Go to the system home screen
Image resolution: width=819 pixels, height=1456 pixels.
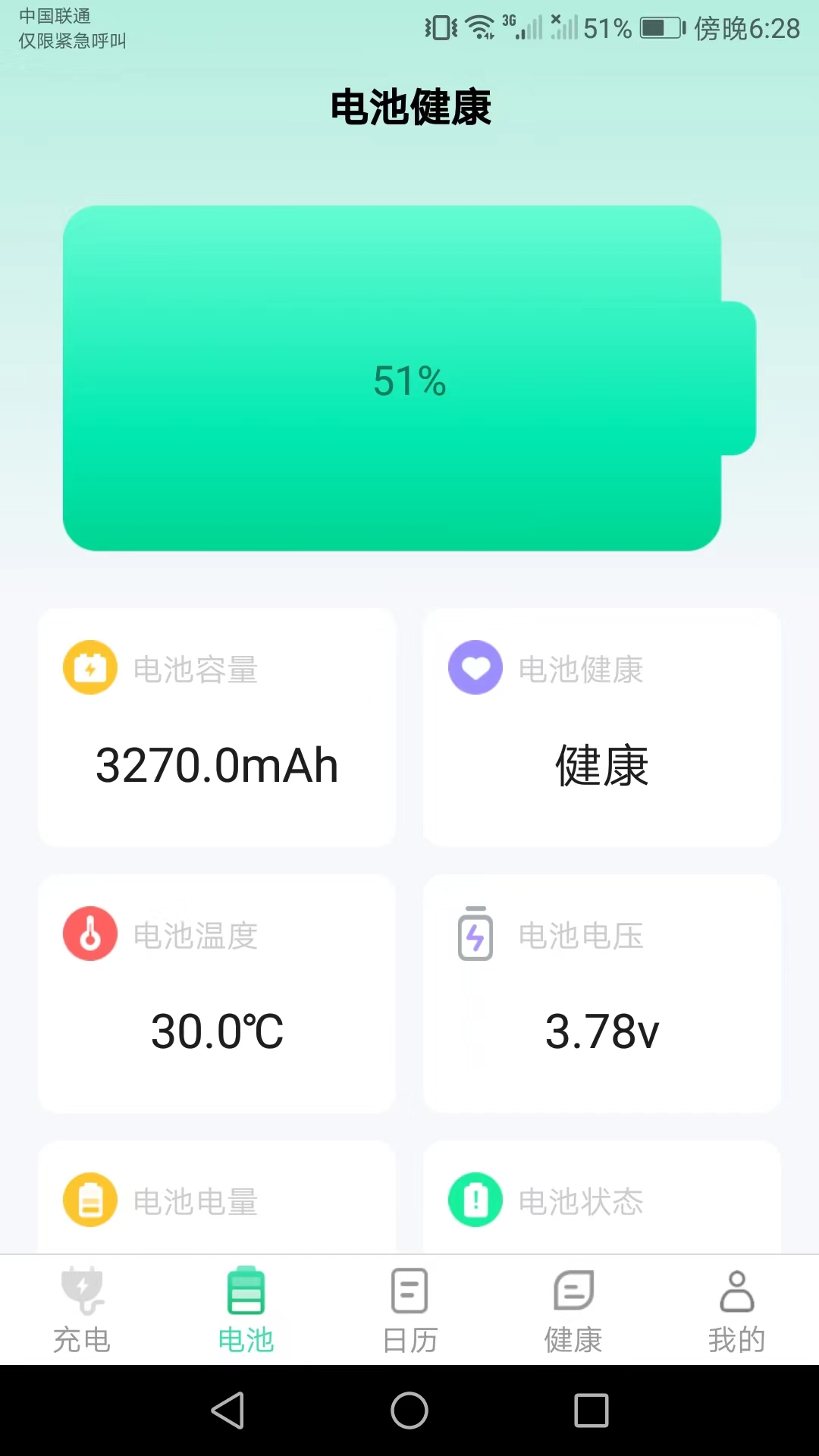click(409, 1410)
